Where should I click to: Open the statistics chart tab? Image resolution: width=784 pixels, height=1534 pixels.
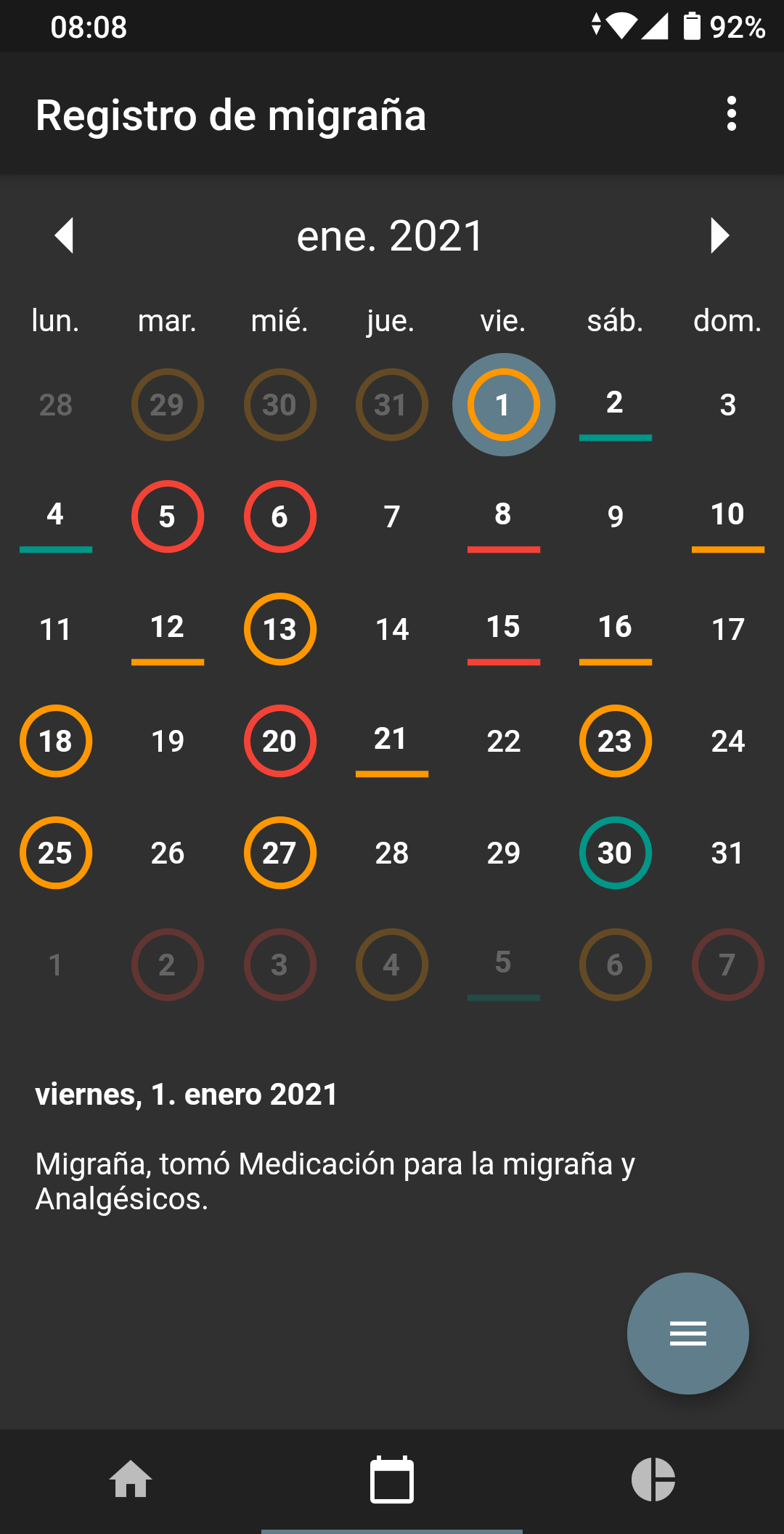pyautogui.click(x=653, y=1480)
